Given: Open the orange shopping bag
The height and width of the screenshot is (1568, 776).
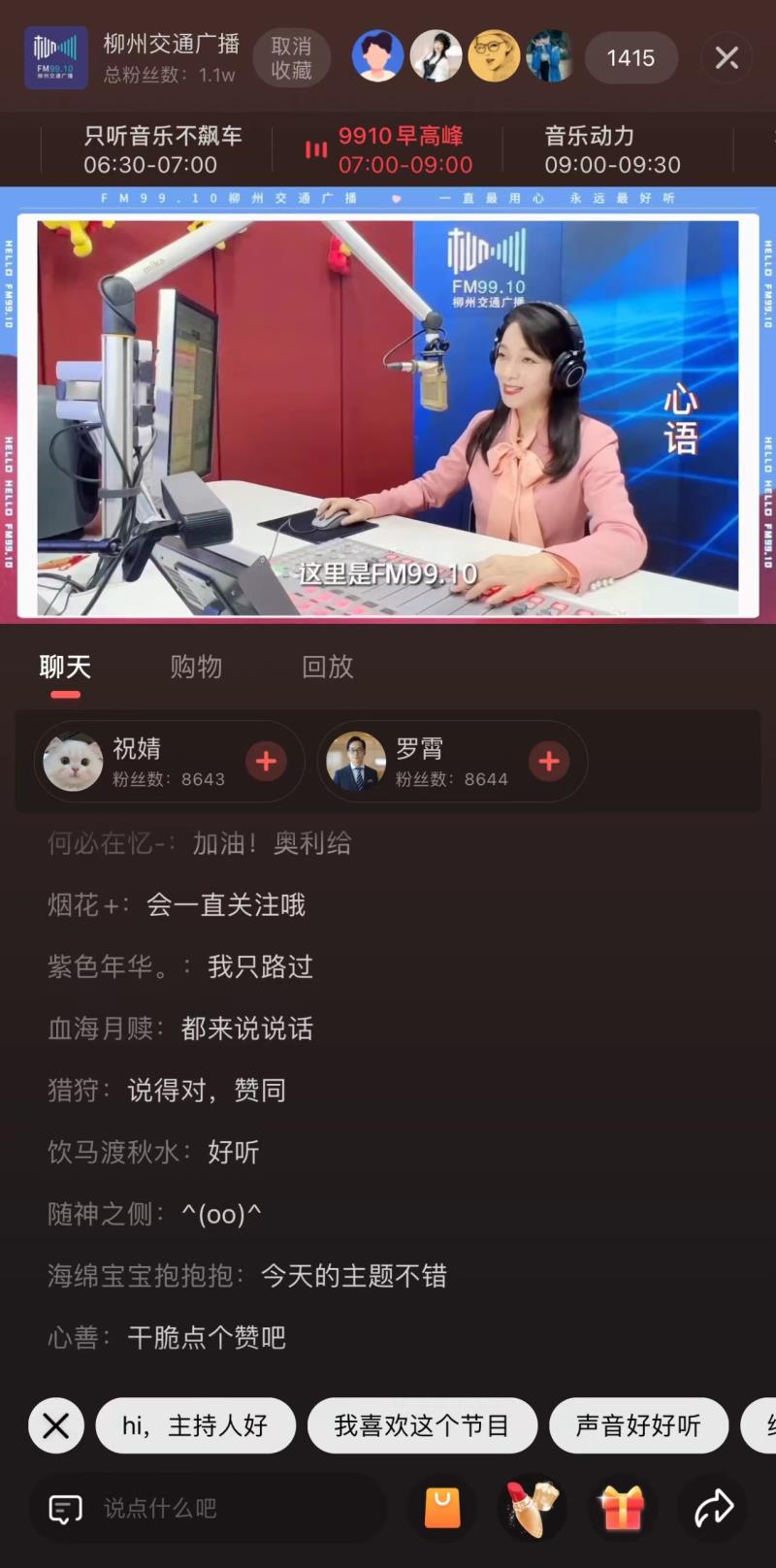Looking at the screenshot, I should (x=442, y=1508).
